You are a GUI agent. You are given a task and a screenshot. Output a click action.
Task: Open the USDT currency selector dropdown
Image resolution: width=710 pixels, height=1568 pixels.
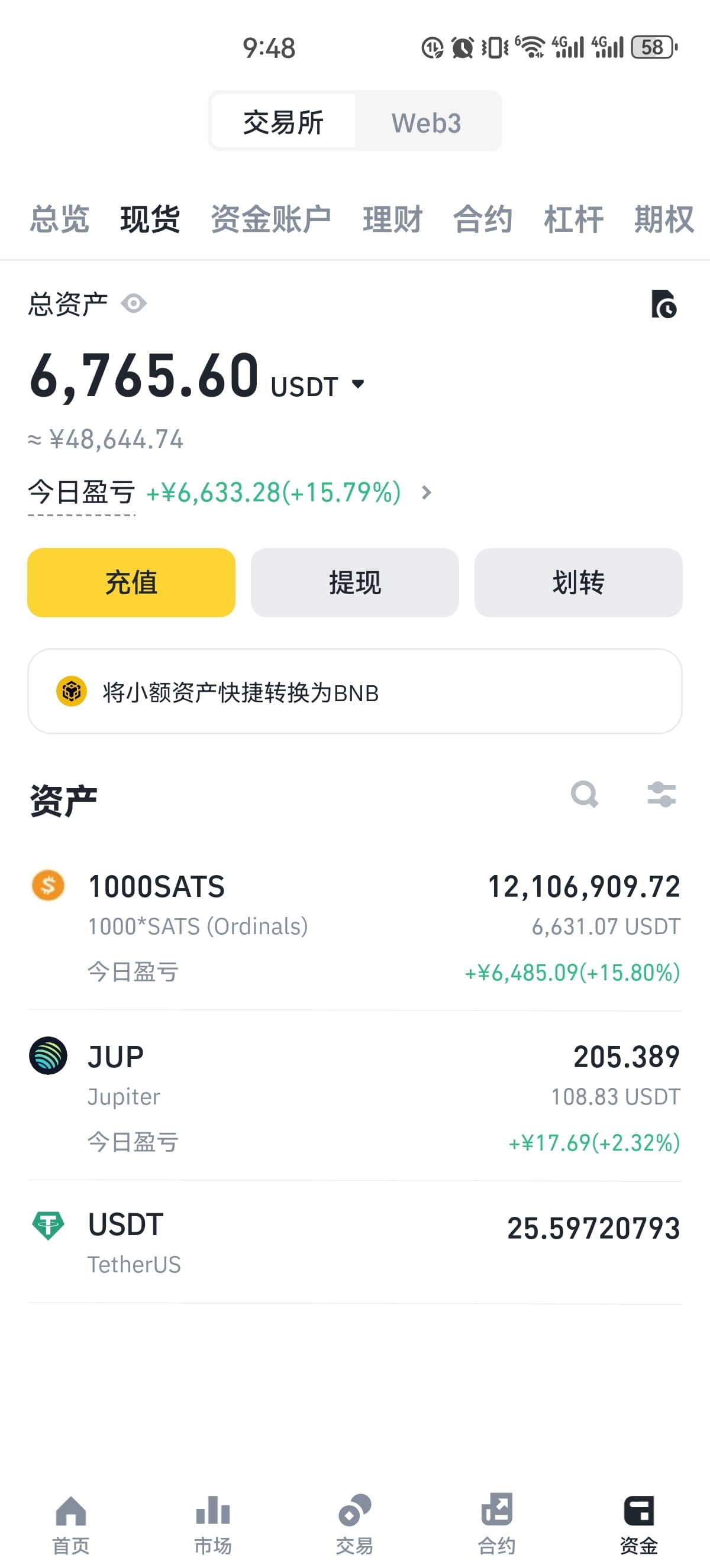tap(359, 383)
